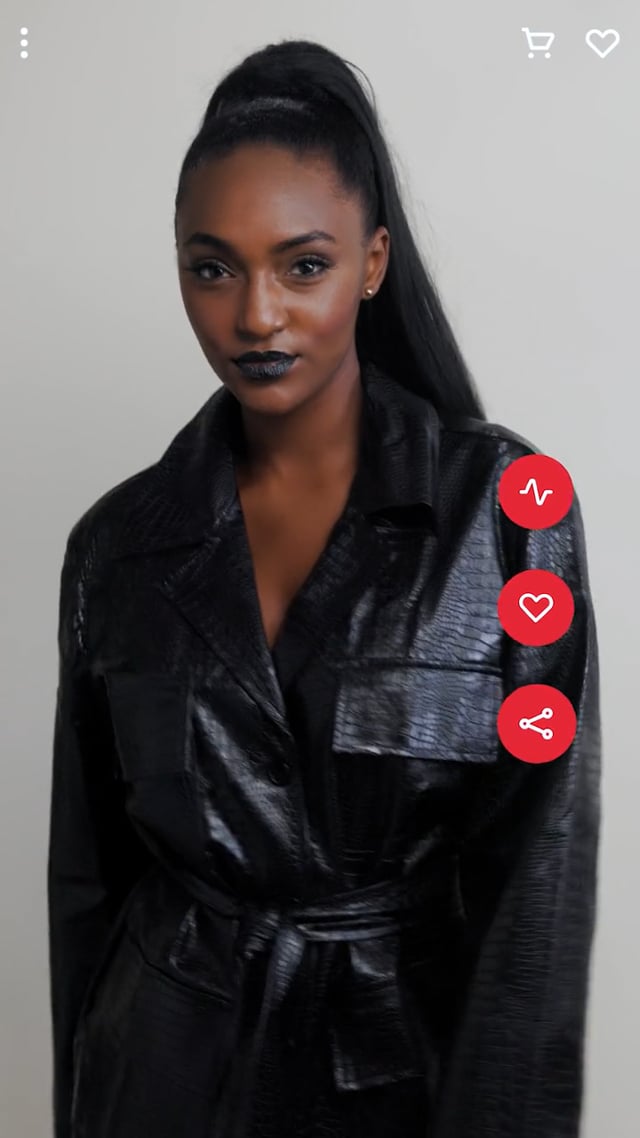Like this look with the red heart button

click(x=536, y=607)
